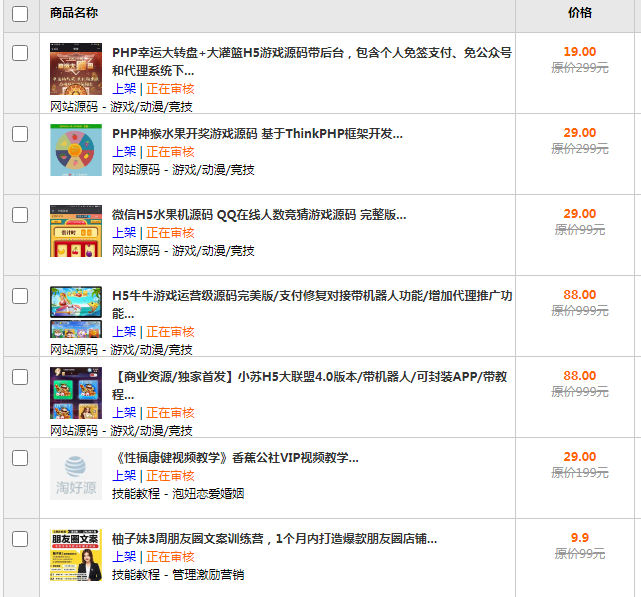Screen dimensions: 641x597
Task: Select the H5牛牛游戏运营级源码 row checkbox
Action: click(x=20, y=296)
